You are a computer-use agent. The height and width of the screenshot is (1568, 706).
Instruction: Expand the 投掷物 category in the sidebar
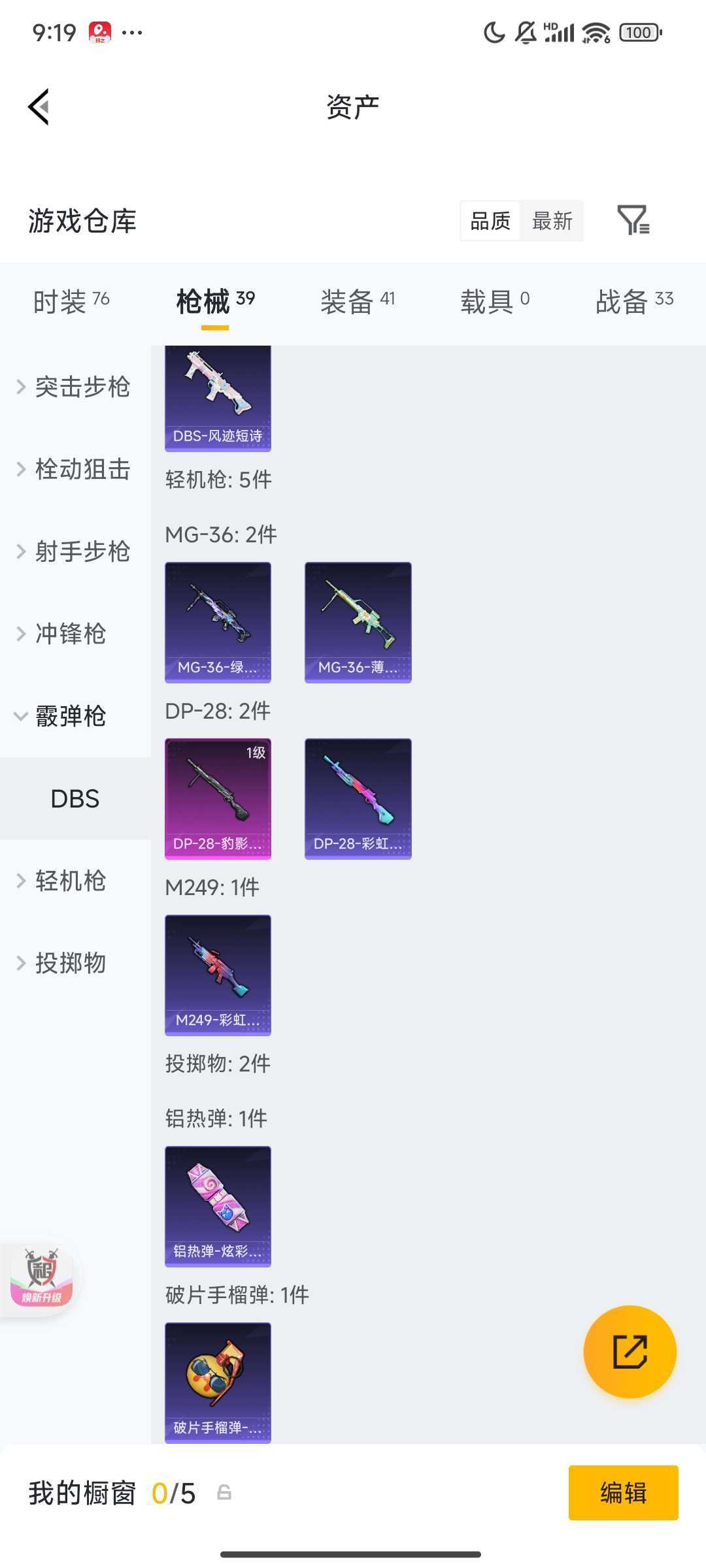[69, 962]
